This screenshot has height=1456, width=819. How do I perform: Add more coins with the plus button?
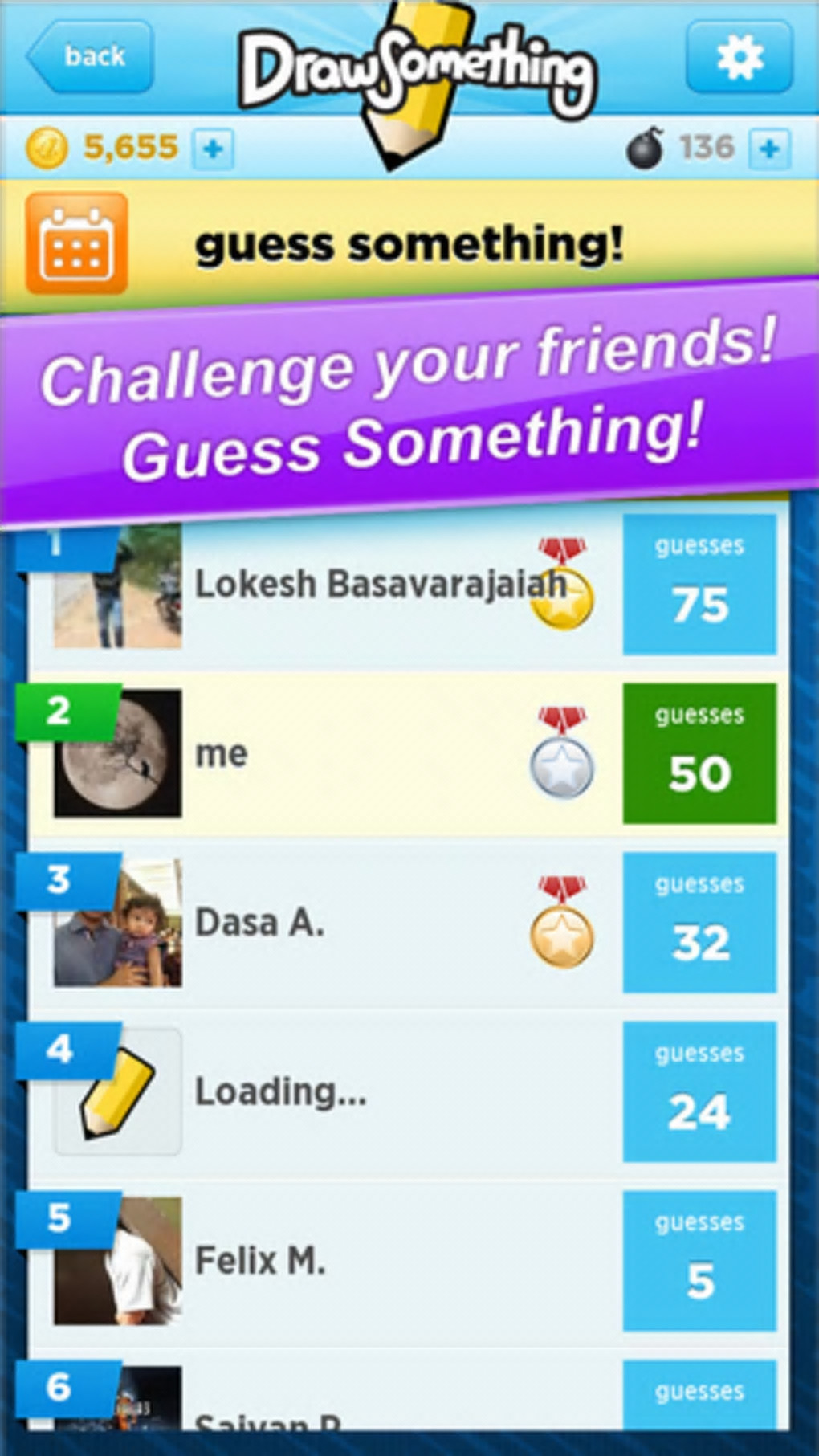tap(213, 149)
